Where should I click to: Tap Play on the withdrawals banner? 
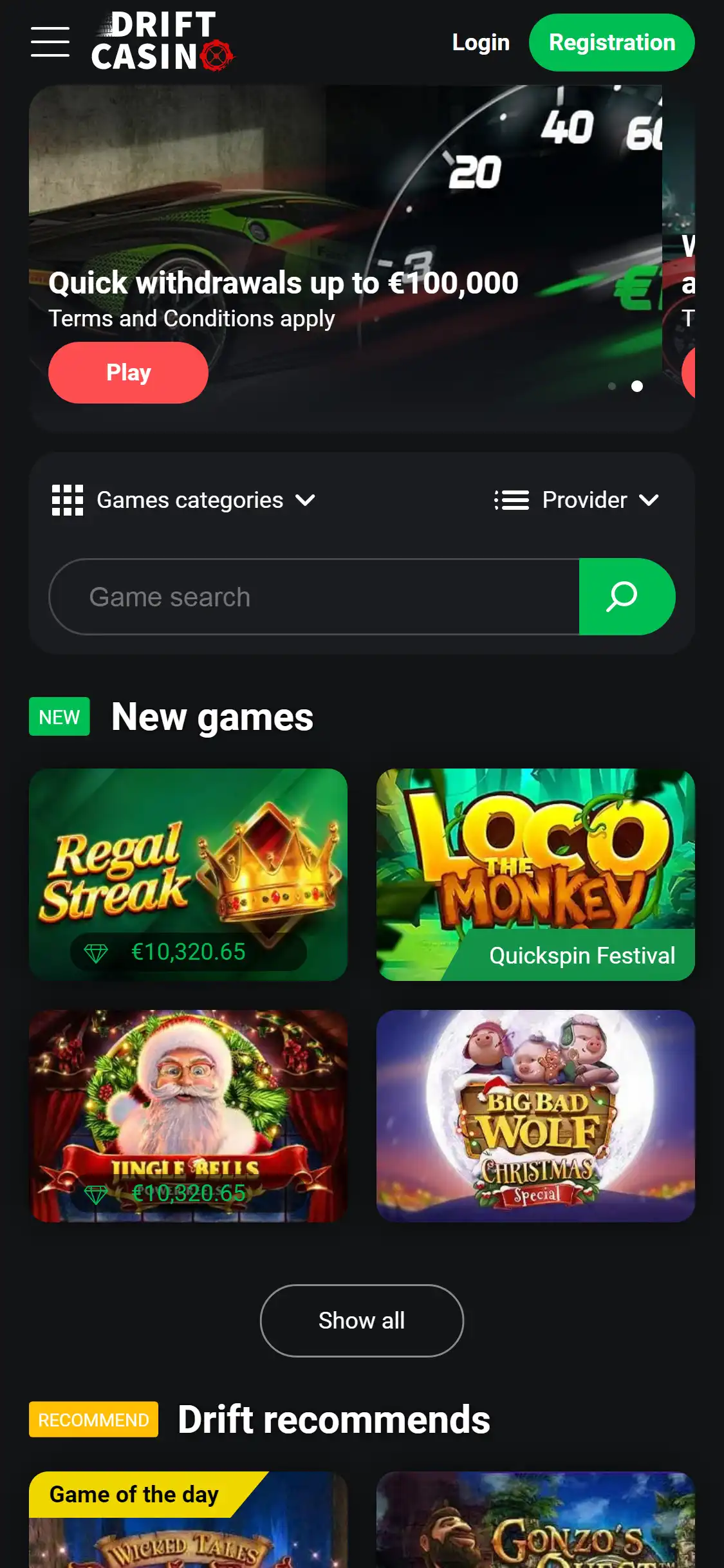pos(128,373)
